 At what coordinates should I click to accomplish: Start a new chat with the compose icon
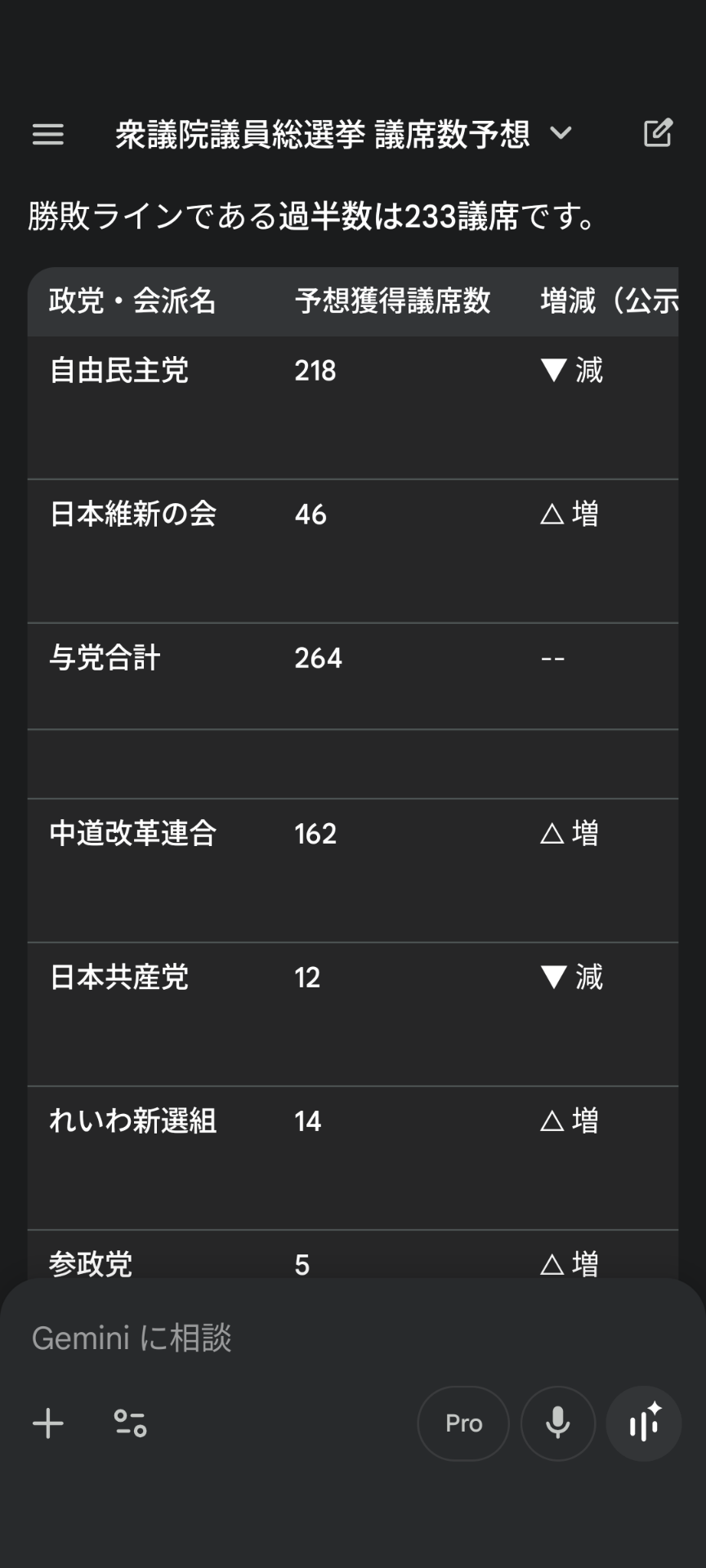coord(658,133)
